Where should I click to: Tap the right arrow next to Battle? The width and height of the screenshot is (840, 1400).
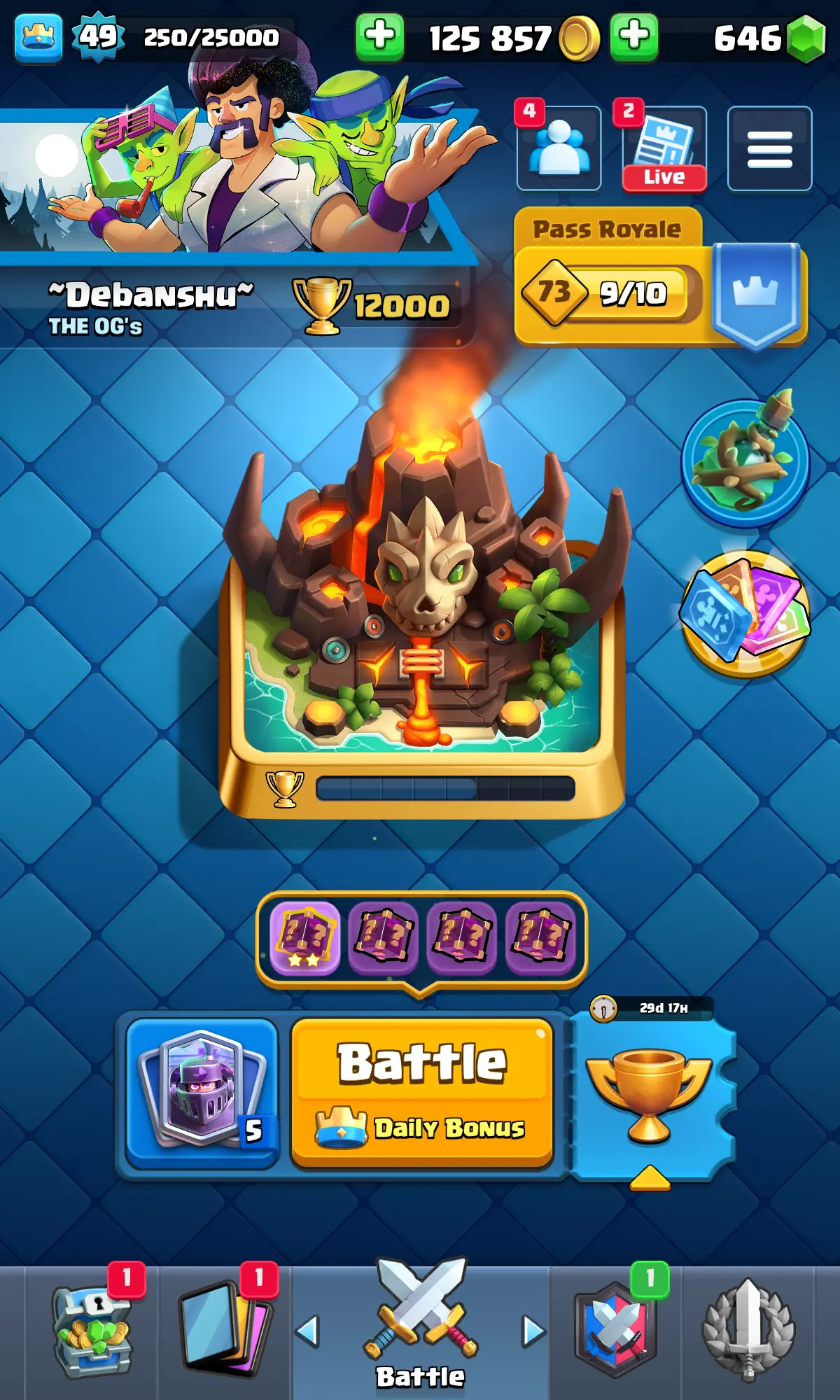click(533, 1331)
